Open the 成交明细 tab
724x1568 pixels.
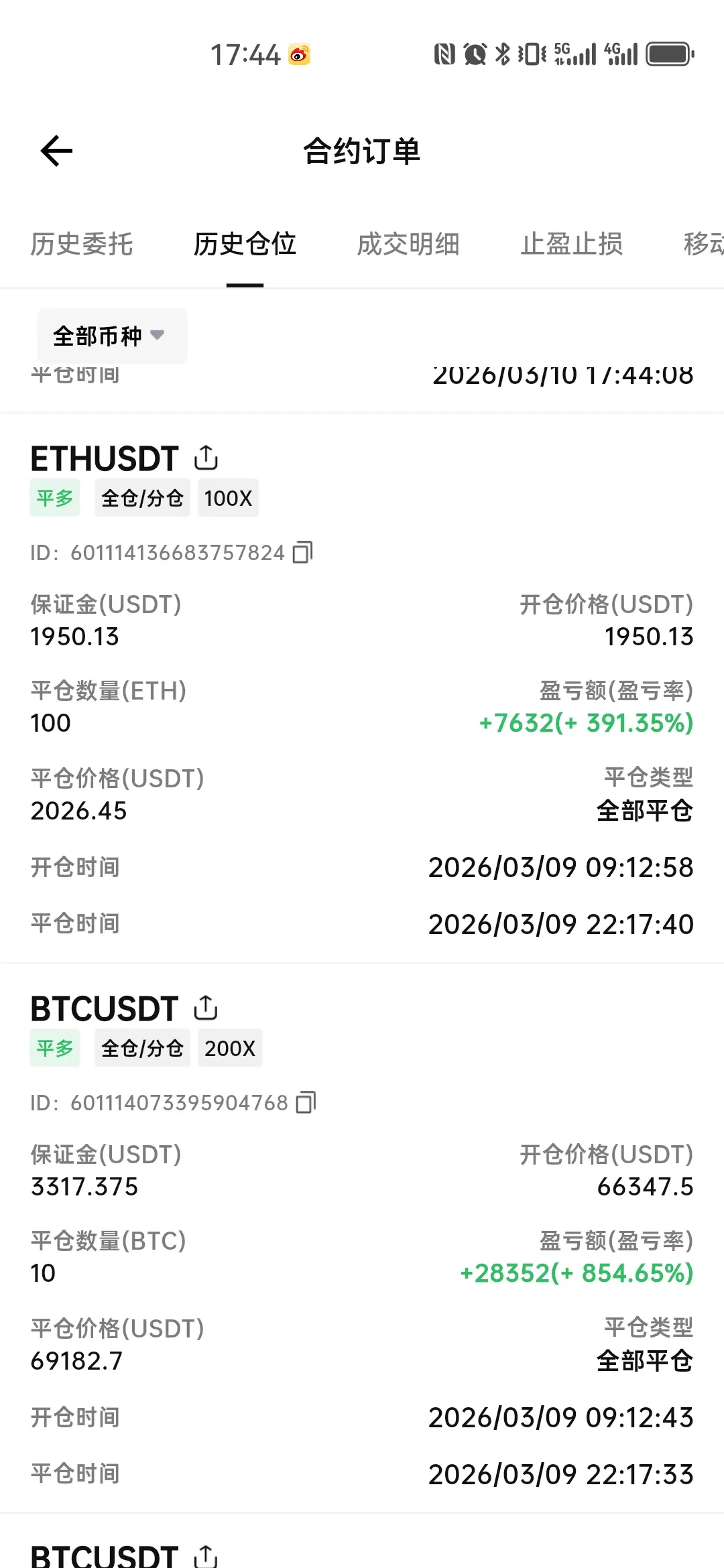click(408, 244)
